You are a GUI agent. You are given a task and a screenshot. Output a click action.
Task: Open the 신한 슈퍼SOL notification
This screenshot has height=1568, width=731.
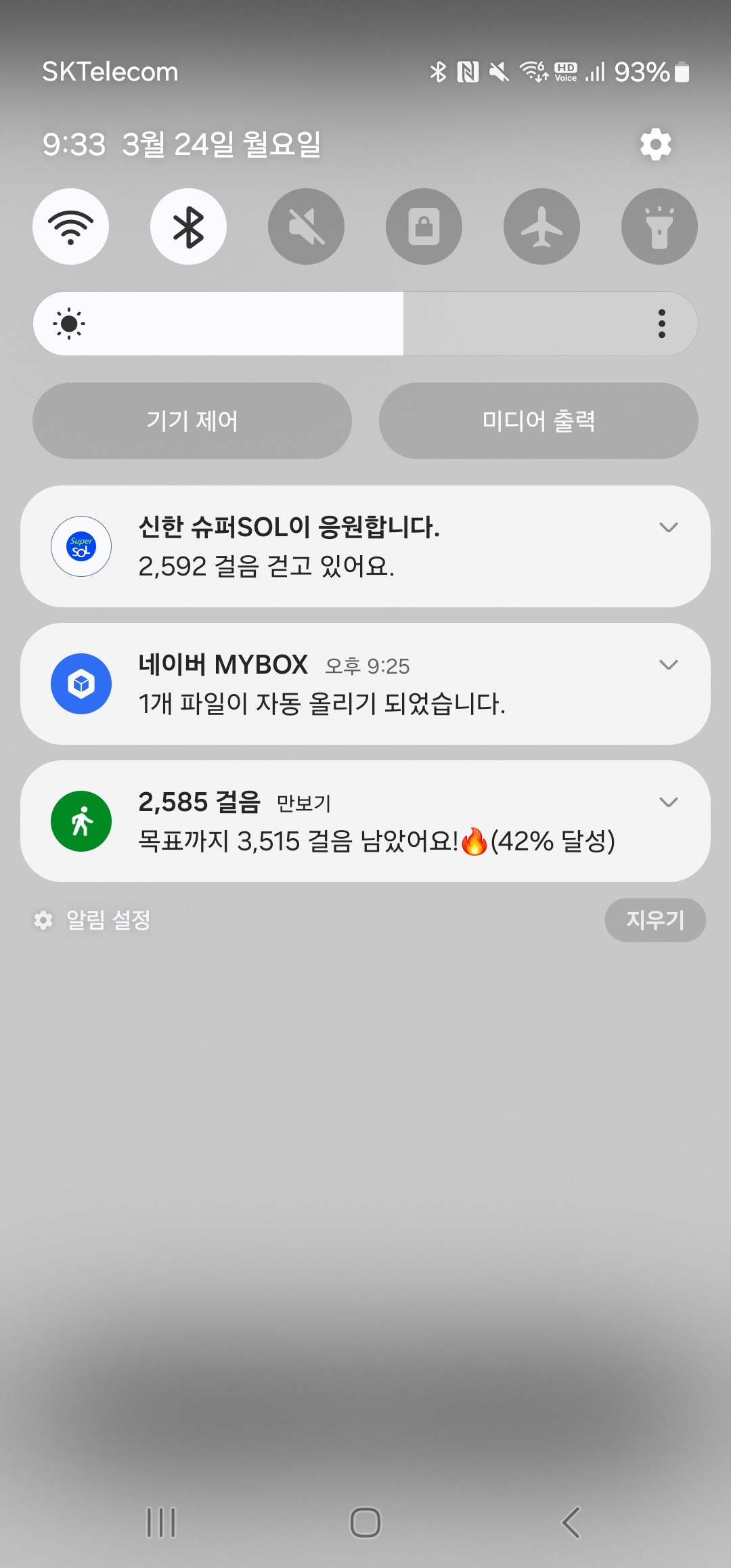(x=338, y=547)
